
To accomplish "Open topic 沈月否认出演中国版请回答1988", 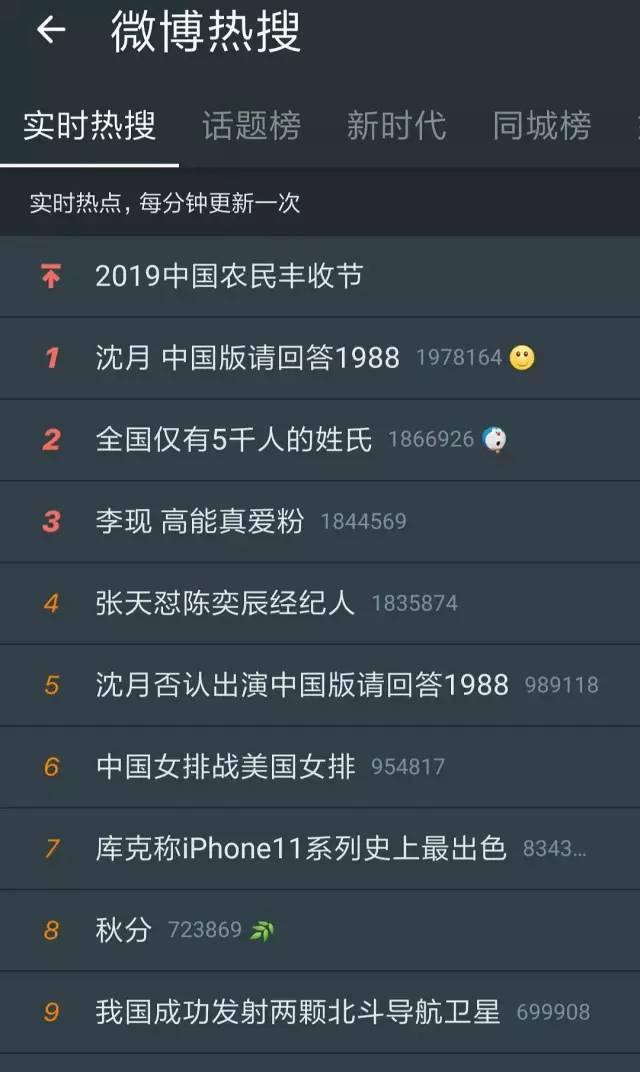I will 302,685.
